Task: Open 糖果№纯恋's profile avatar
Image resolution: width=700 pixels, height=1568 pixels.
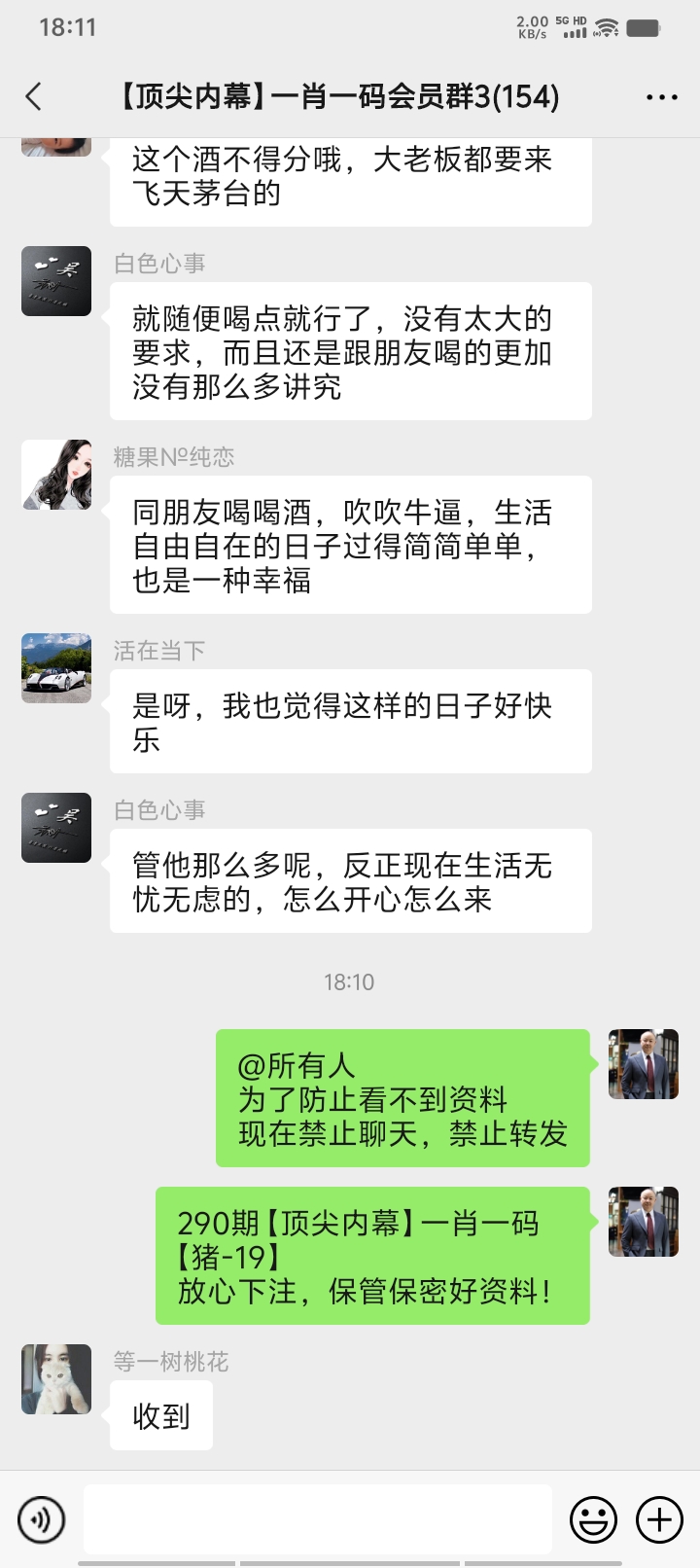Action: 56,475
